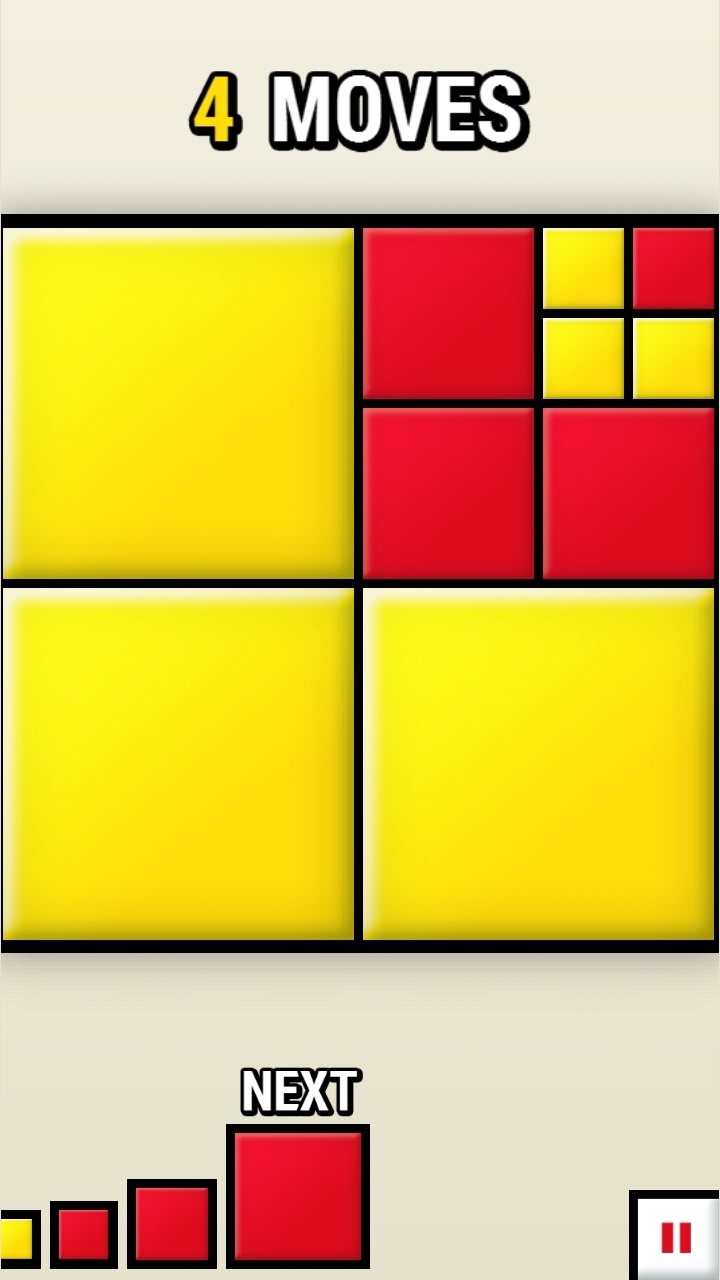Tap the small yellow square directly below the small red one
Viewport: 720px width, 1280px height.
click(673, 358)
